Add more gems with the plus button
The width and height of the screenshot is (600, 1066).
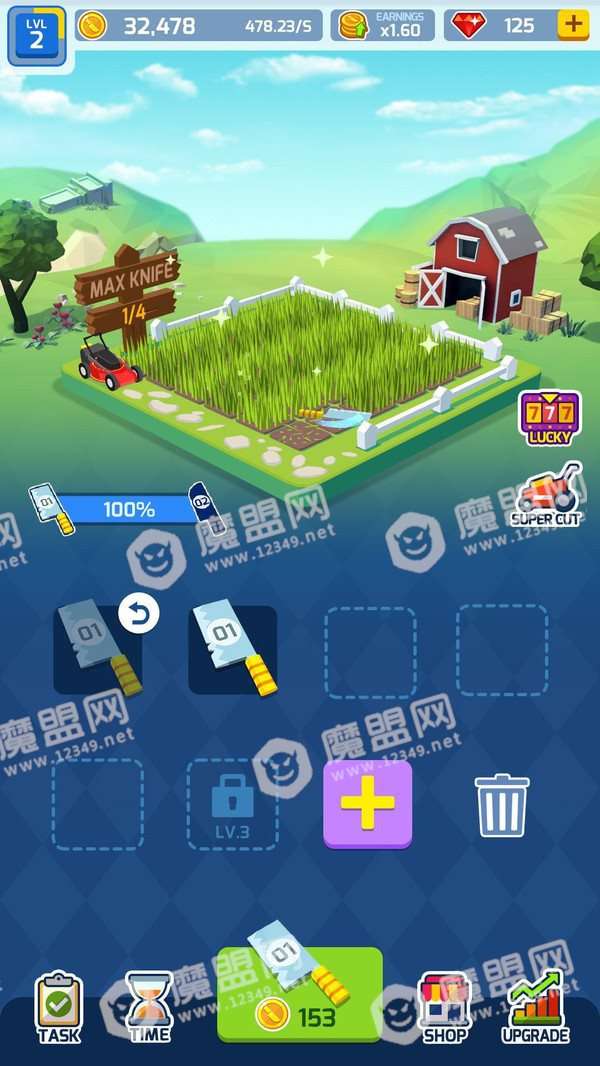click(x=573, y=26)
